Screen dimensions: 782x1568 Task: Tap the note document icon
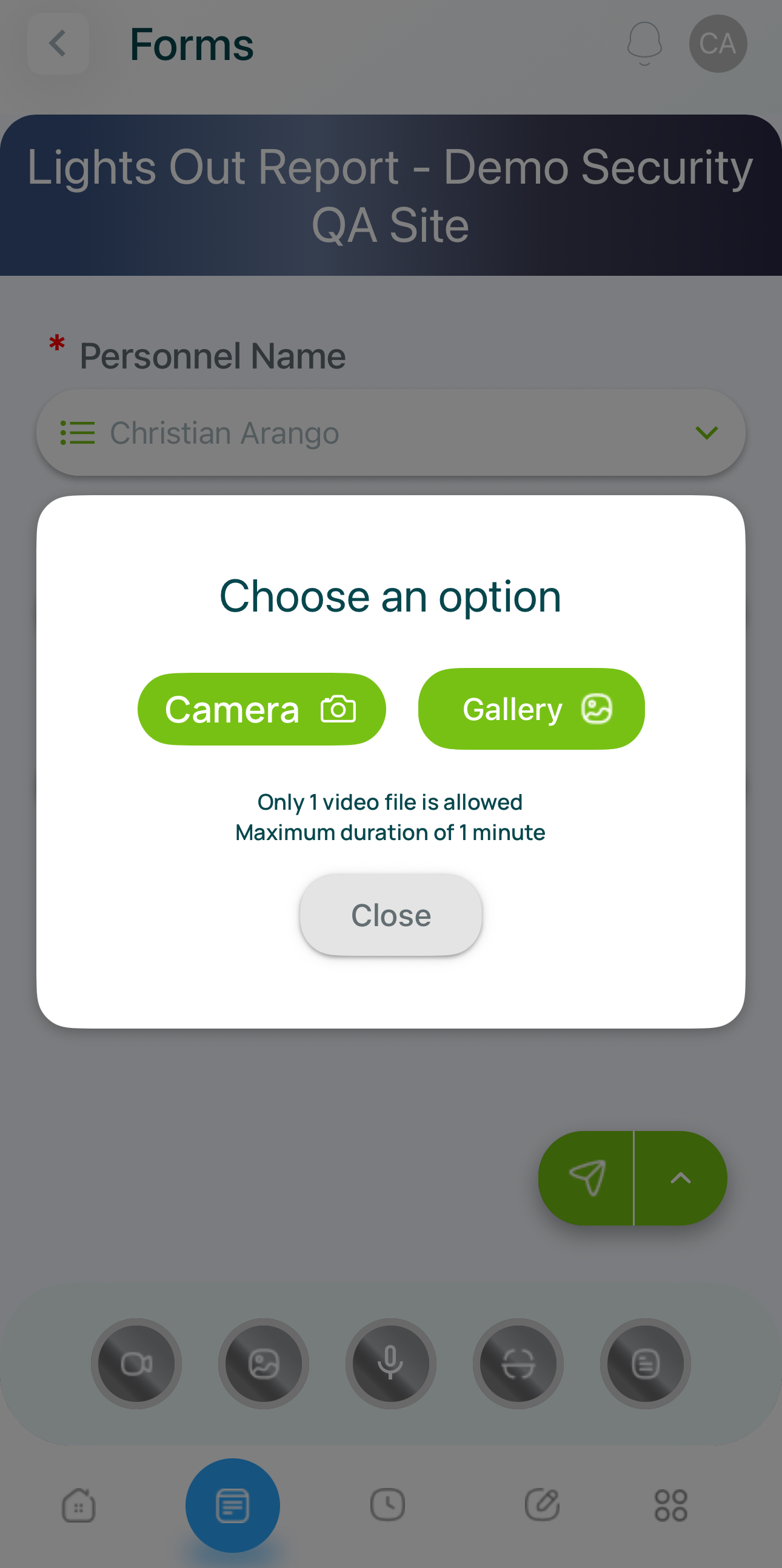pyautogui.click(x=645, y=1364)
